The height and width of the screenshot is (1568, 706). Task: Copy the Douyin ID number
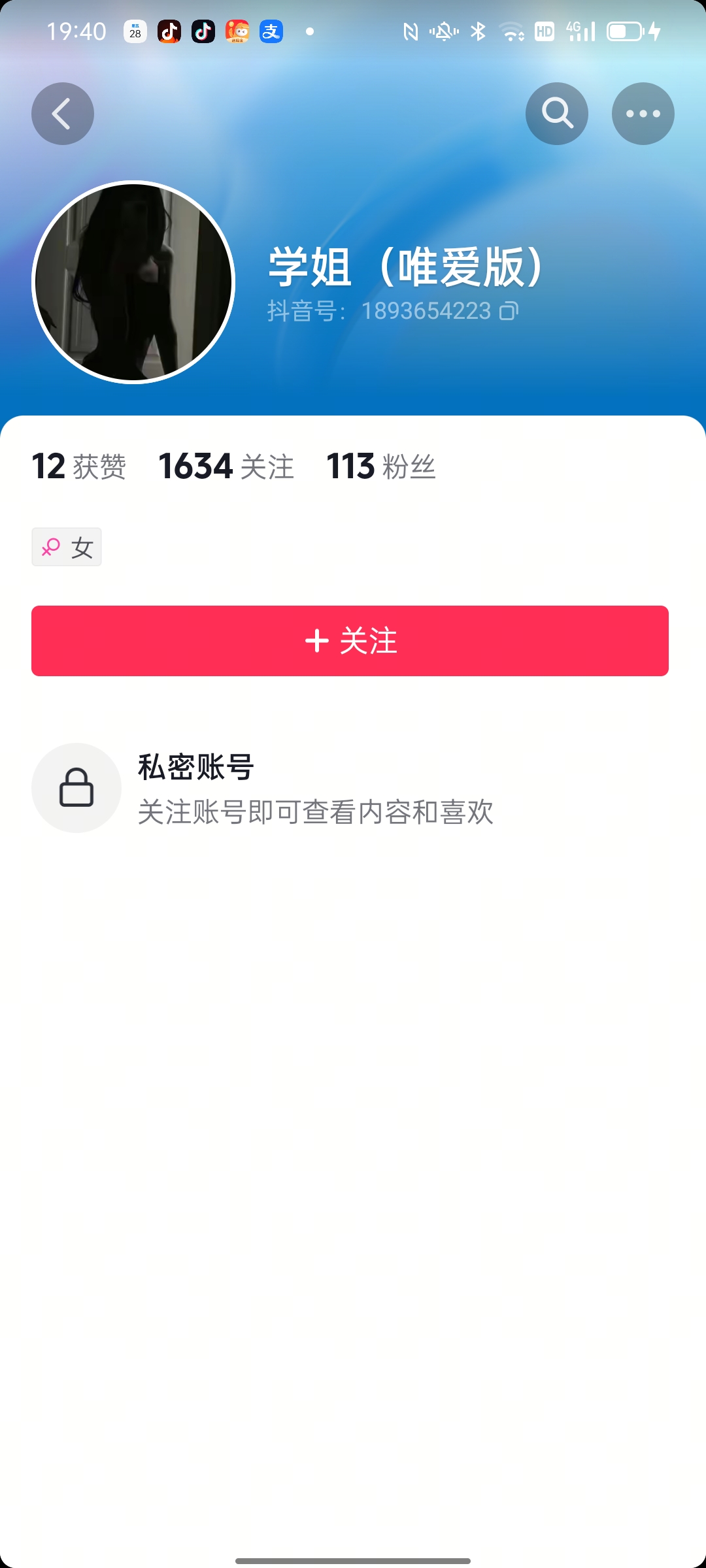tap(509, 311)
